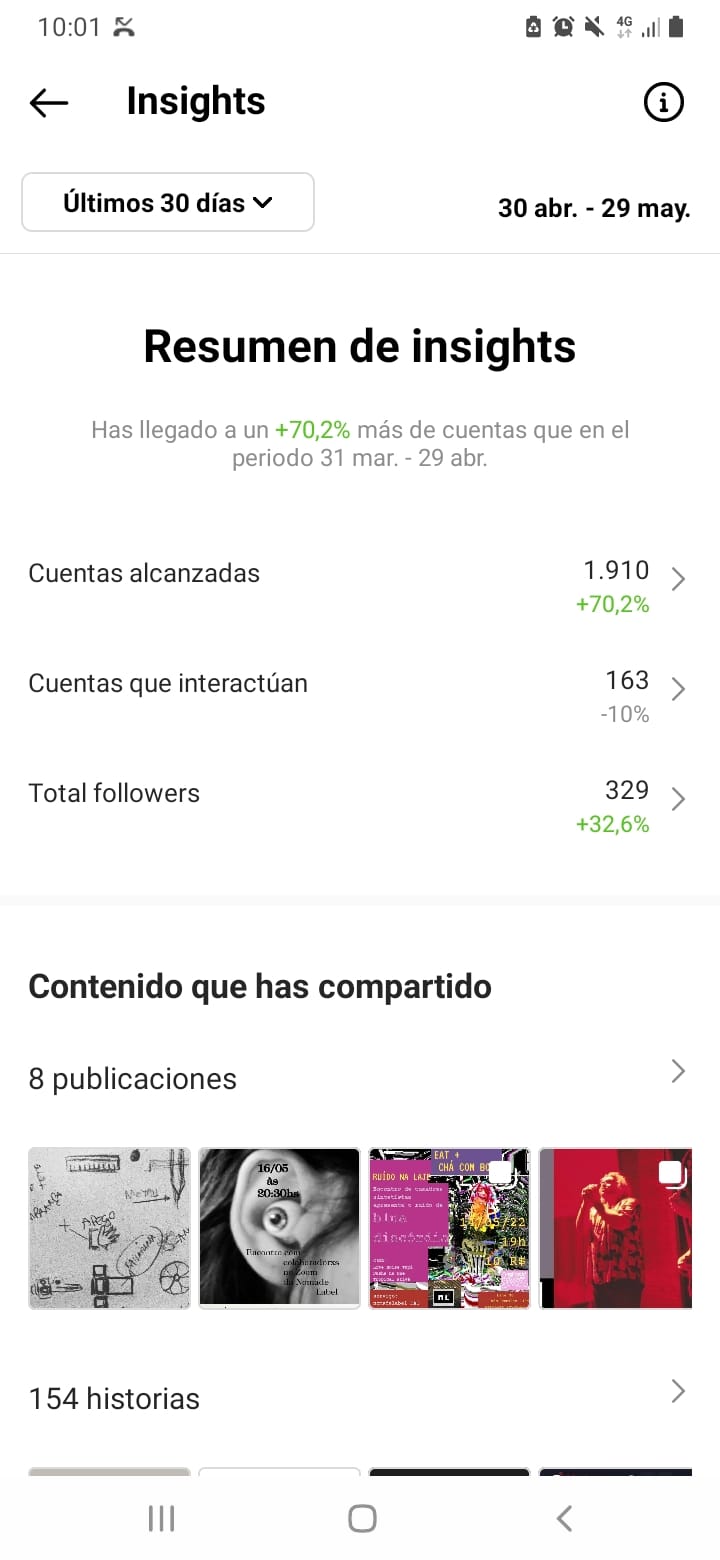Open the ear post dated 16/05
The width and height of the screenshot is (720, 1560).
point(279,1228)
